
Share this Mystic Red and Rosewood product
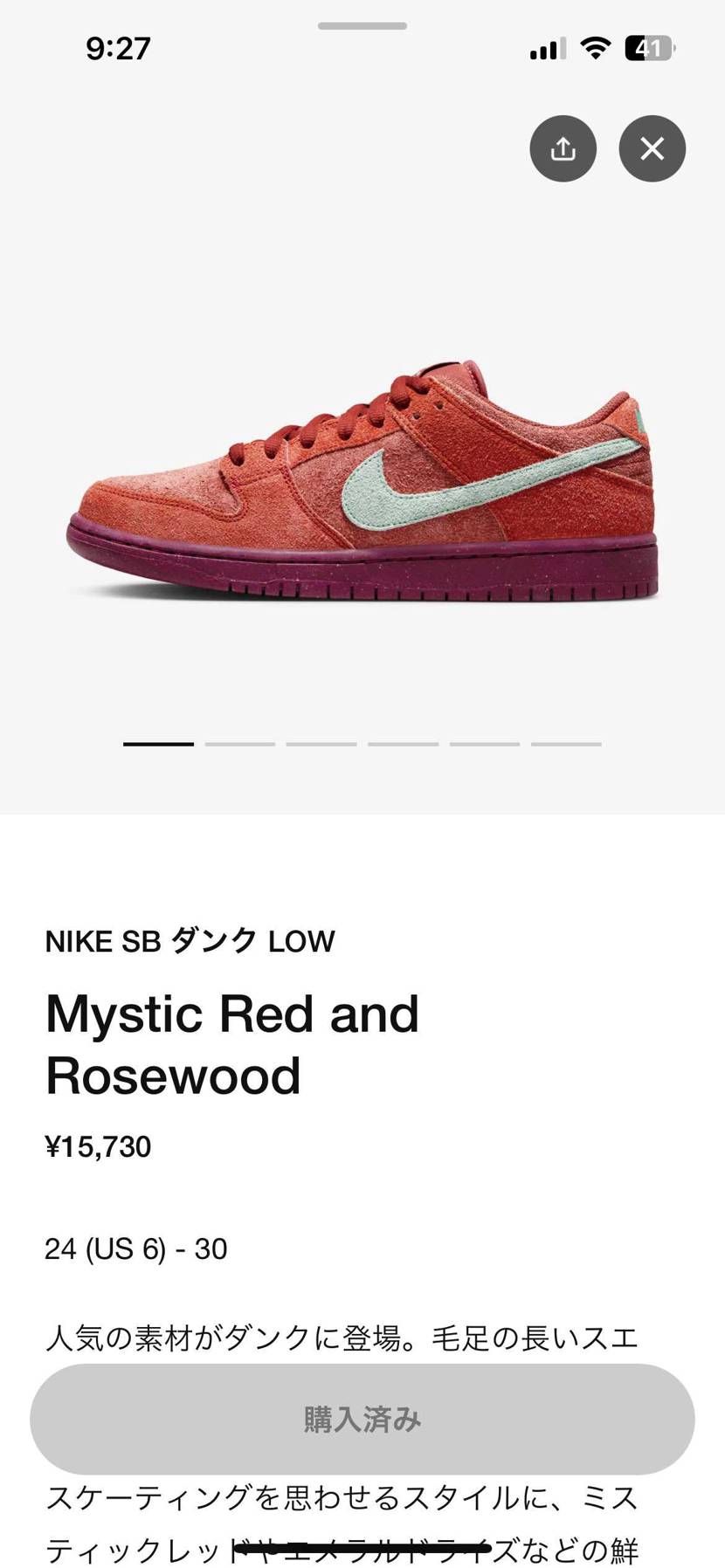[x=563, y=149]
